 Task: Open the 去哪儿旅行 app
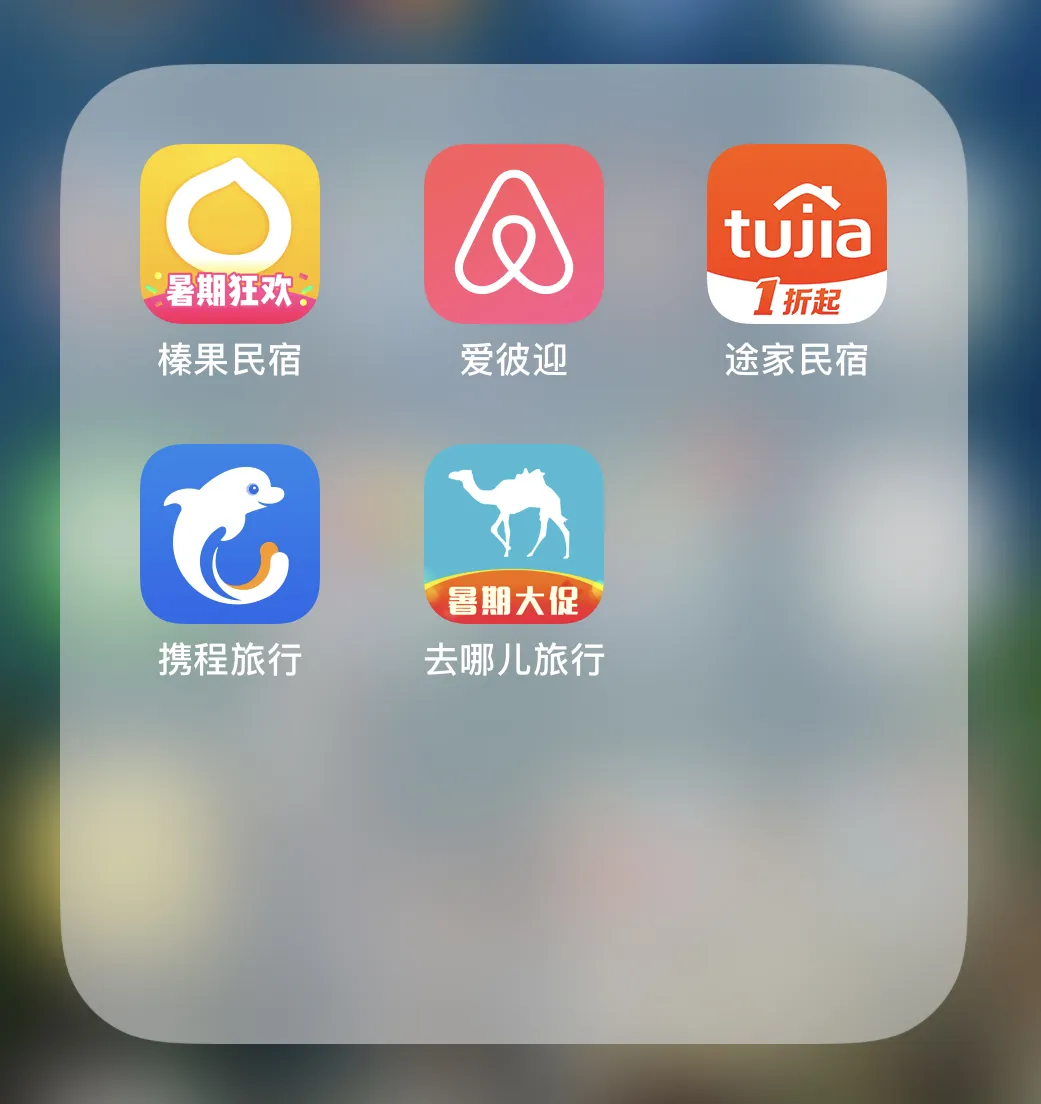(x=513, y=534)
